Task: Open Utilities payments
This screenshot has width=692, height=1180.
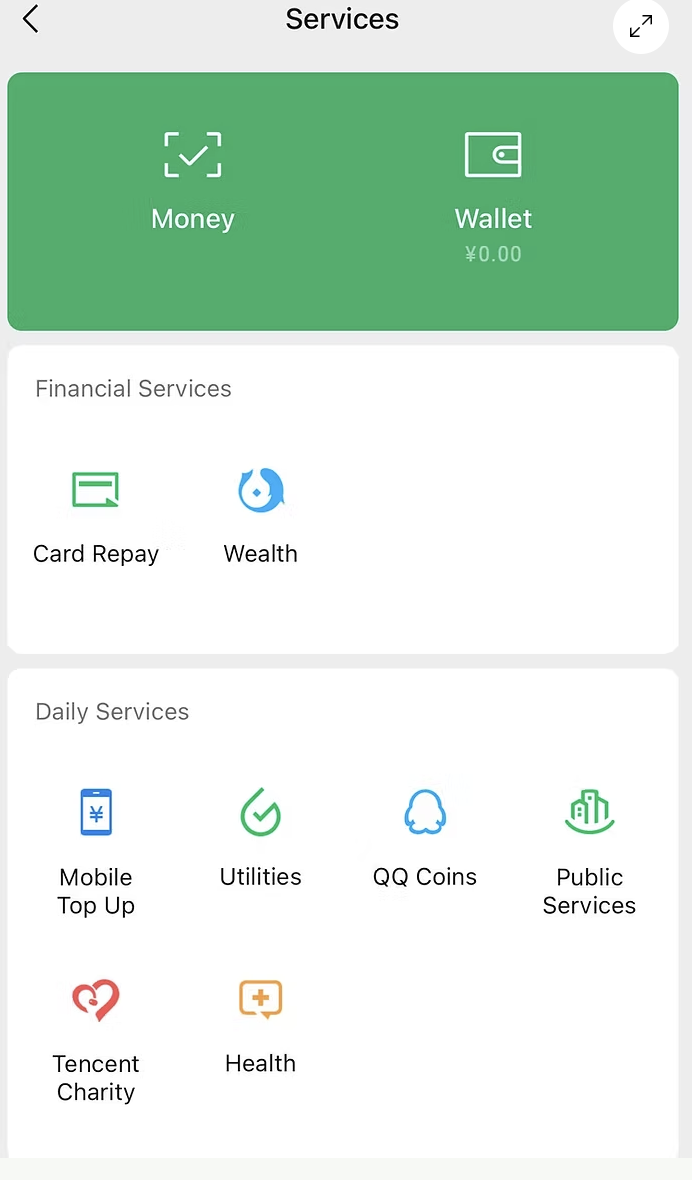Action: (x=261, y=838)
